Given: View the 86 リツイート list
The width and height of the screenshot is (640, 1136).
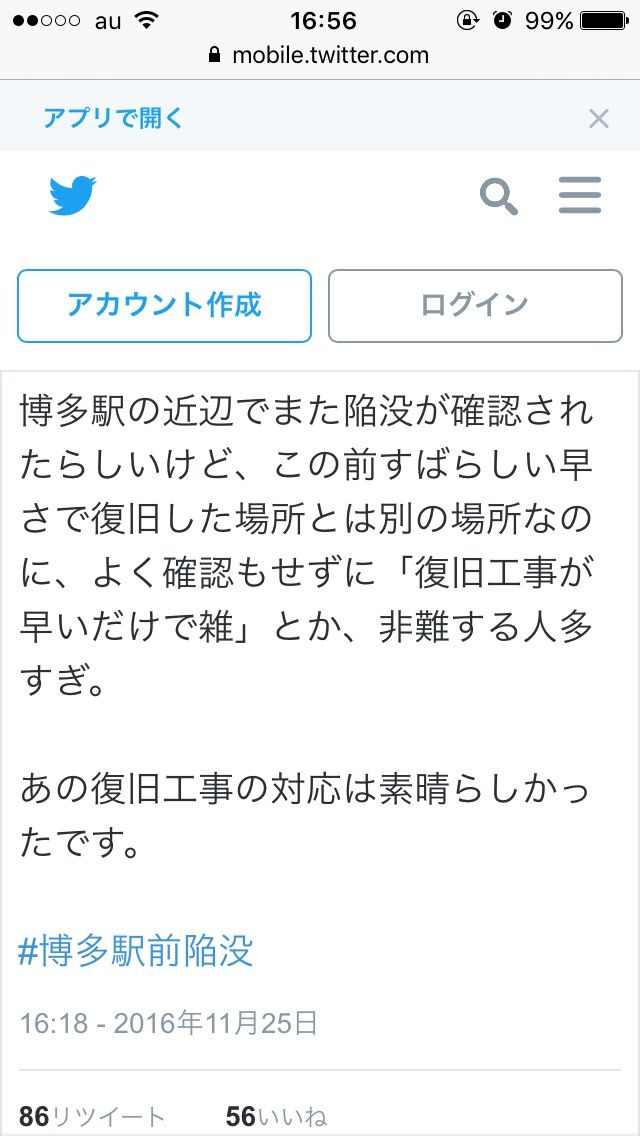Looking at the screenshot, I should click(92, 1116).
